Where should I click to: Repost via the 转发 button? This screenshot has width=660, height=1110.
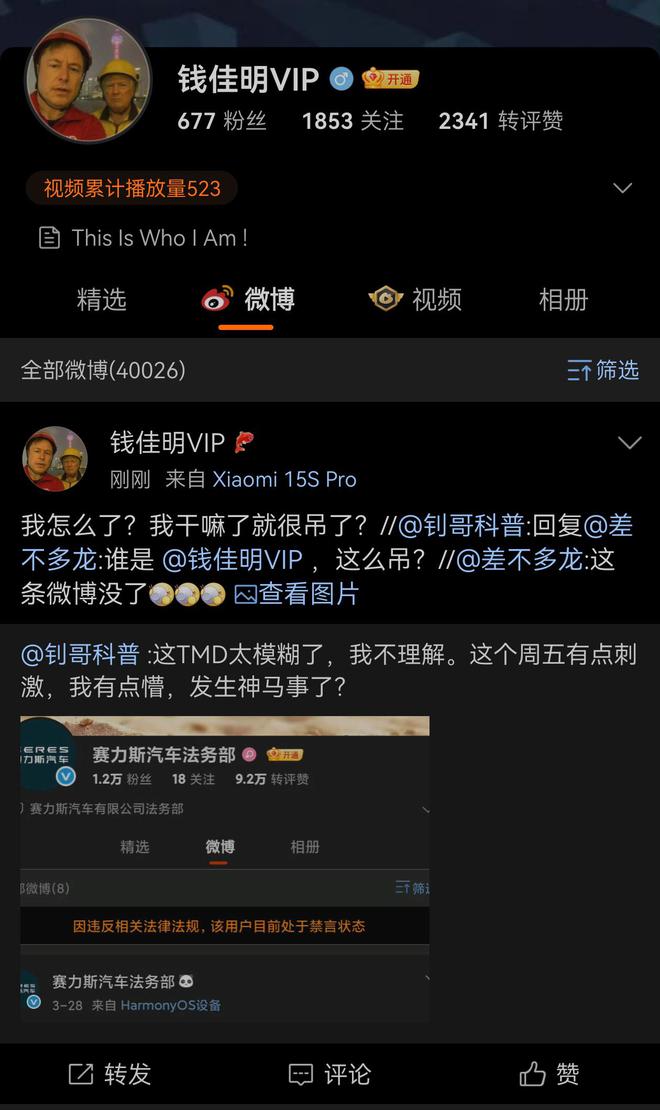click(x=110, y=1075)
